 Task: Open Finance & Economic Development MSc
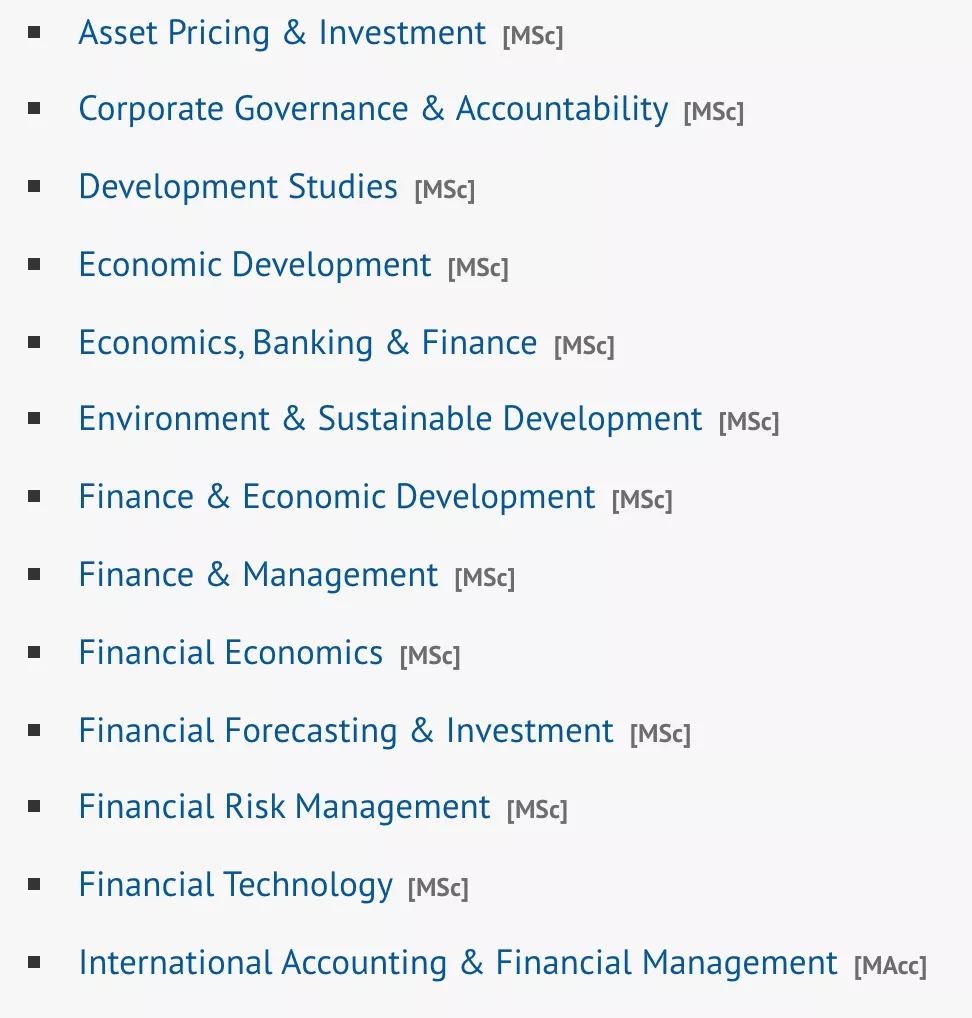(335, 496)
